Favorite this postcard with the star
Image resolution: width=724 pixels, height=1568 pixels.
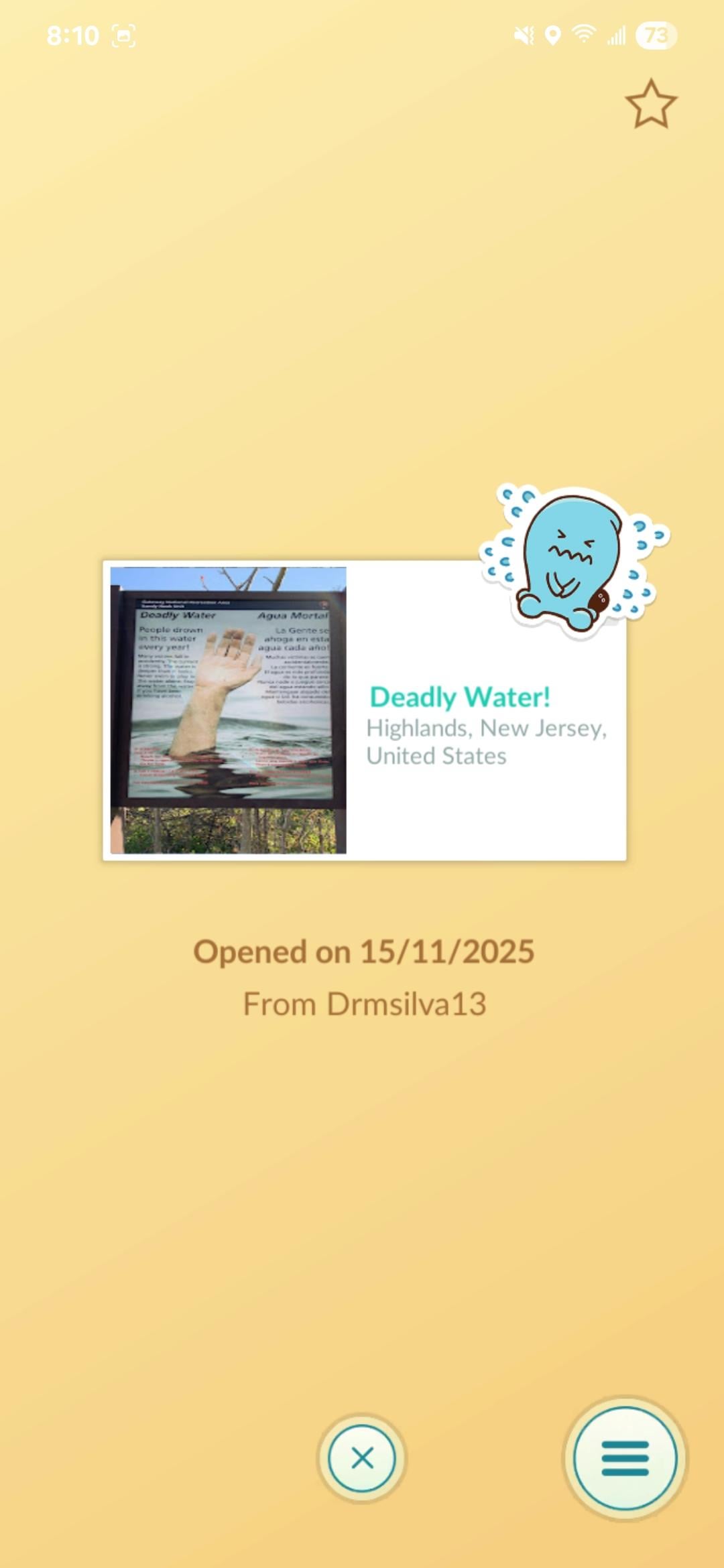pyautogui.click(x=651, y=104)
